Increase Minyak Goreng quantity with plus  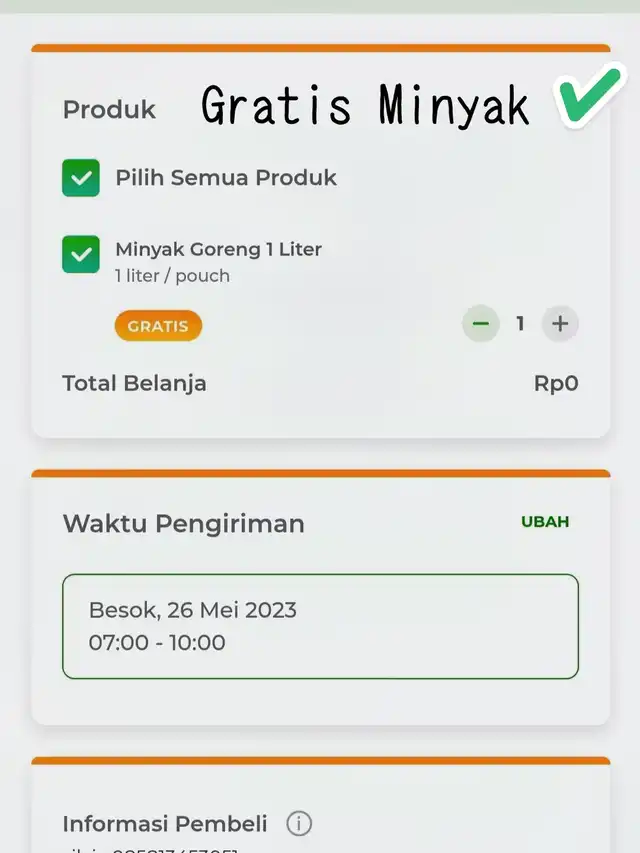click(x=560, y=324)
